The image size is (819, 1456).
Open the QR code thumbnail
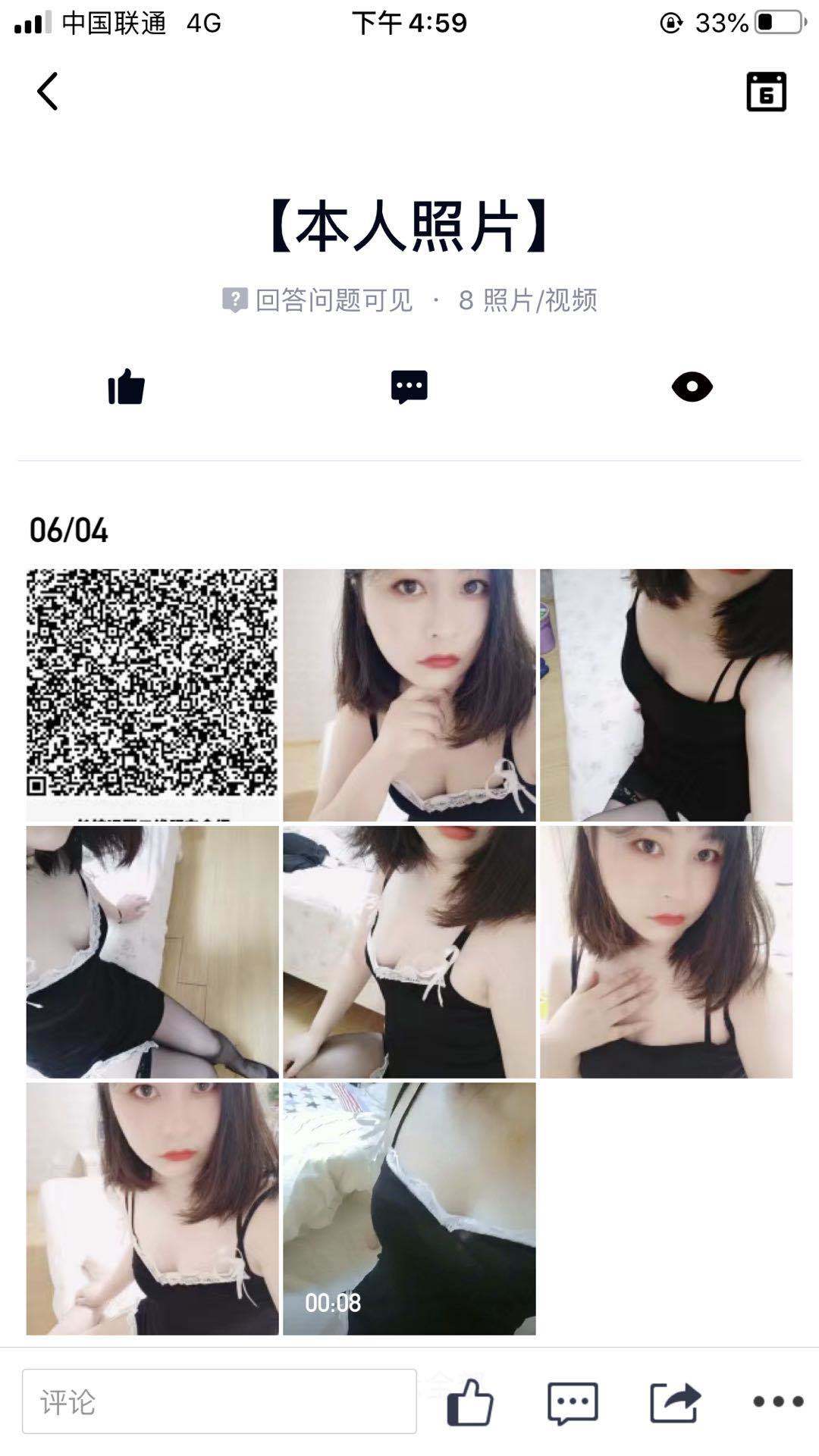pyautogui.click(x=152, y=690)
